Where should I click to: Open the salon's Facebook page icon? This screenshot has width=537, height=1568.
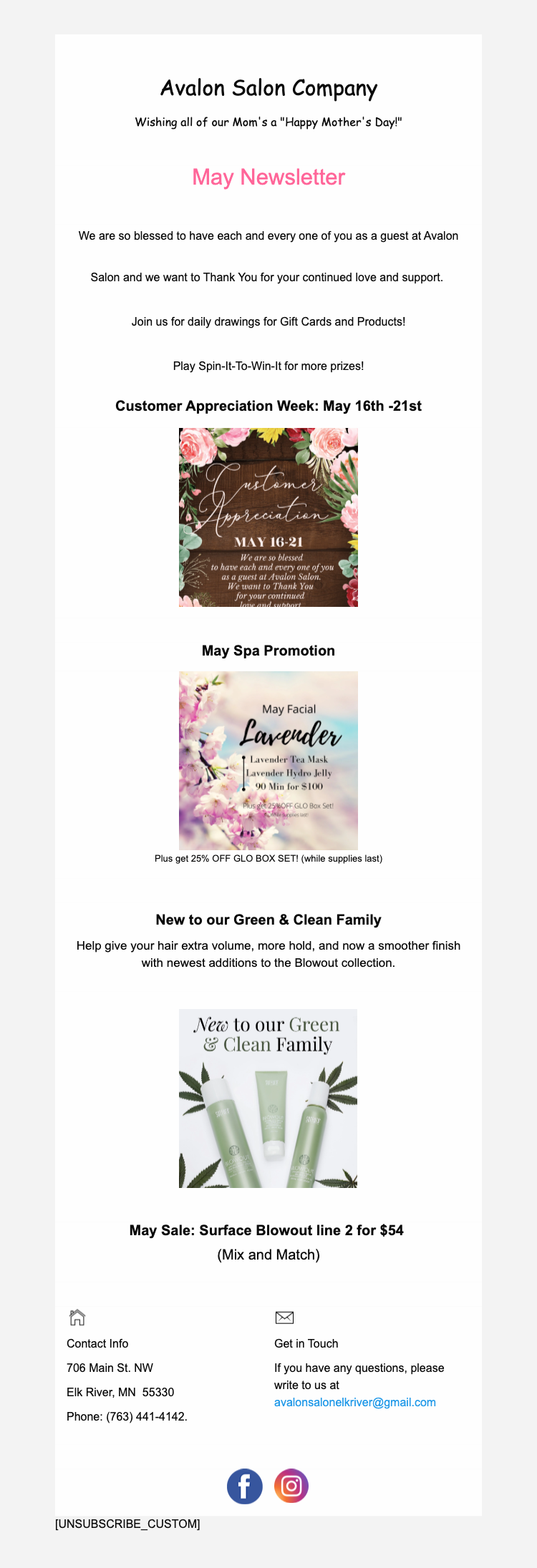point(245,1486)
